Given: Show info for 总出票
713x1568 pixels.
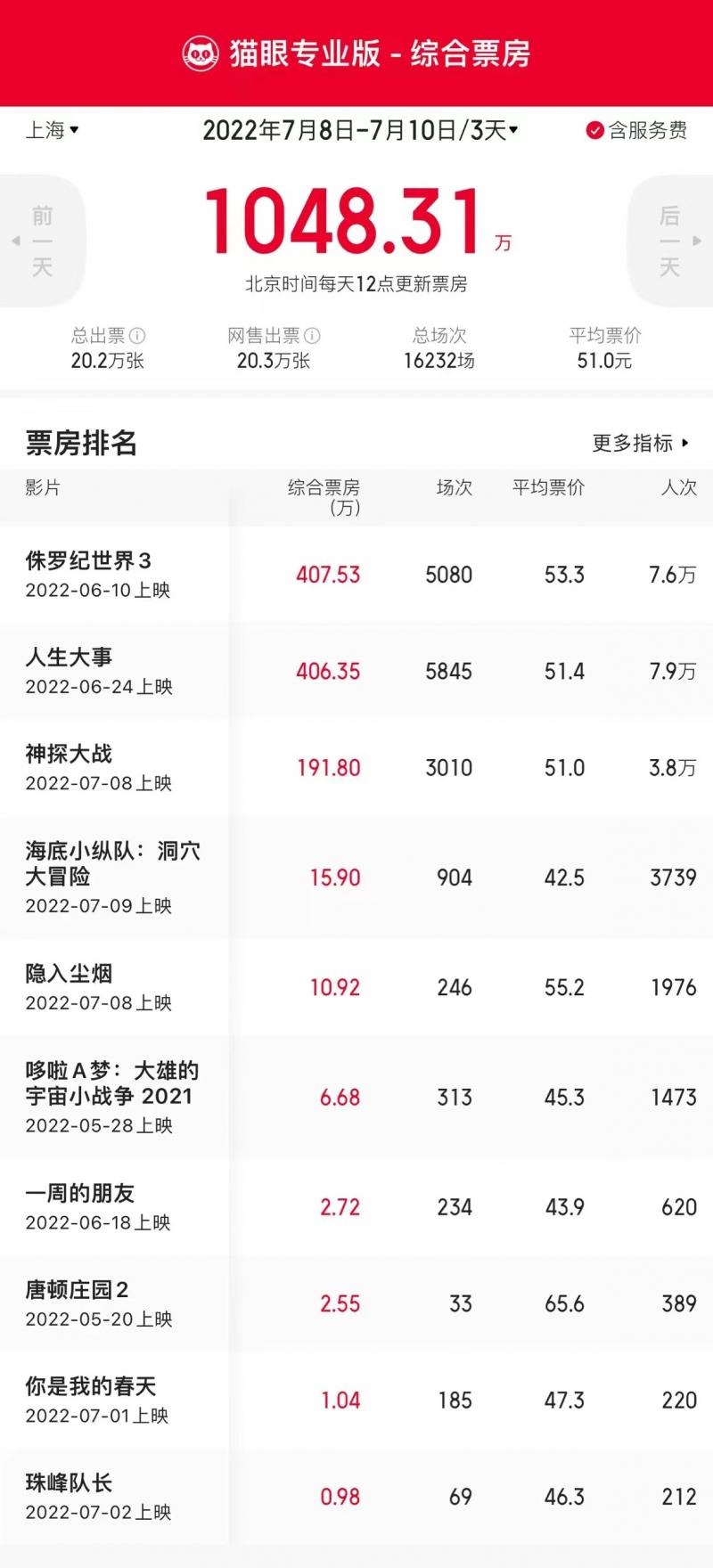Looking at the screenshot, I should (137, 336).
